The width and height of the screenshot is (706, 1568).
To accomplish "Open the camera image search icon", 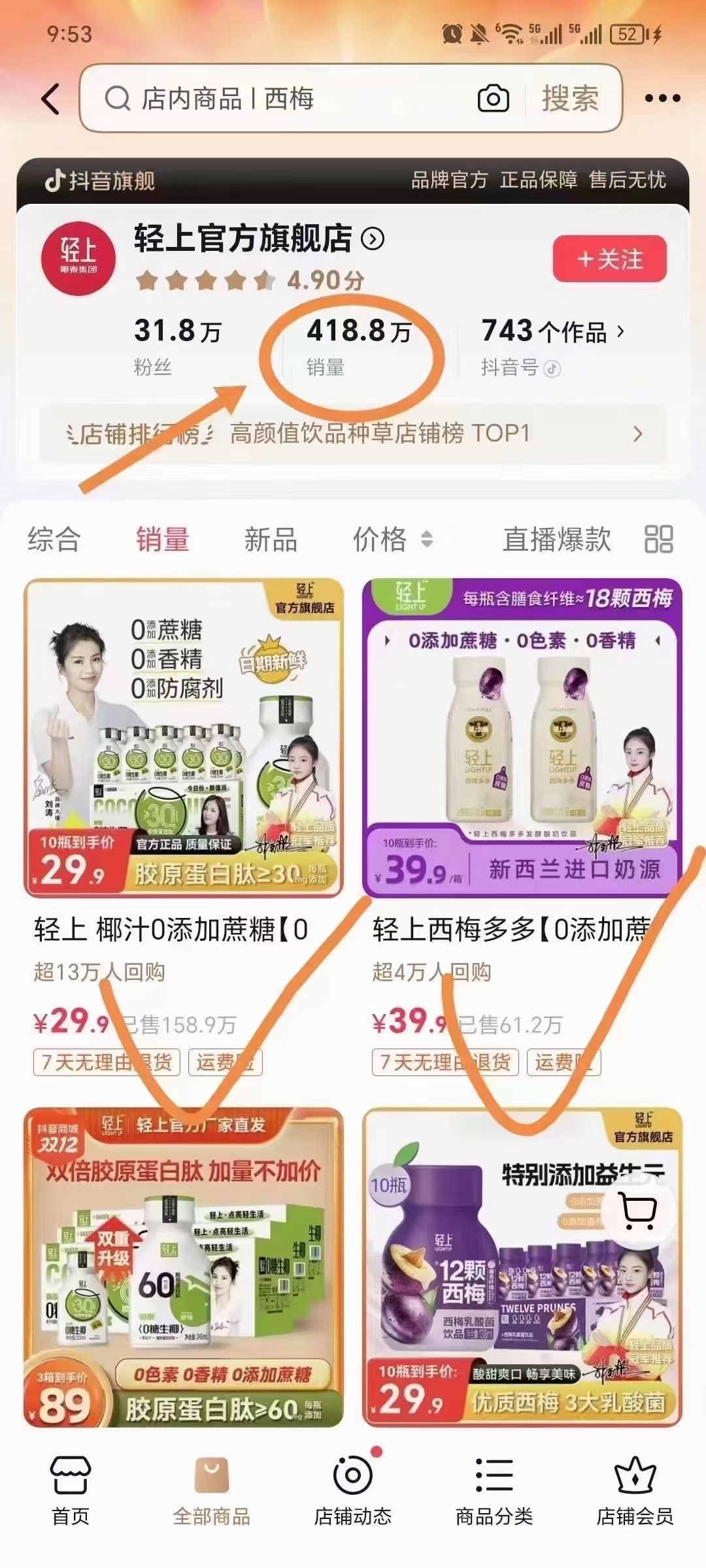I will click(x=494, y=99).
